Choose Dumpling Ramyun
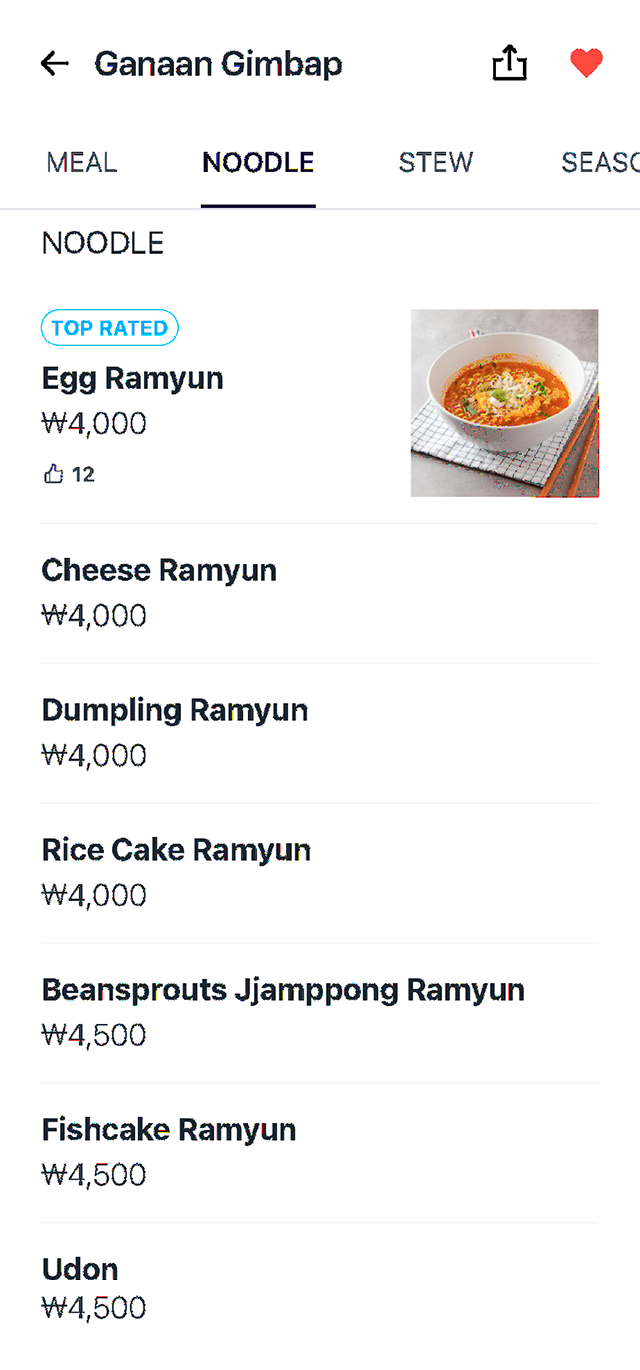Screen dimensions: 640x1370 (320, 733)
